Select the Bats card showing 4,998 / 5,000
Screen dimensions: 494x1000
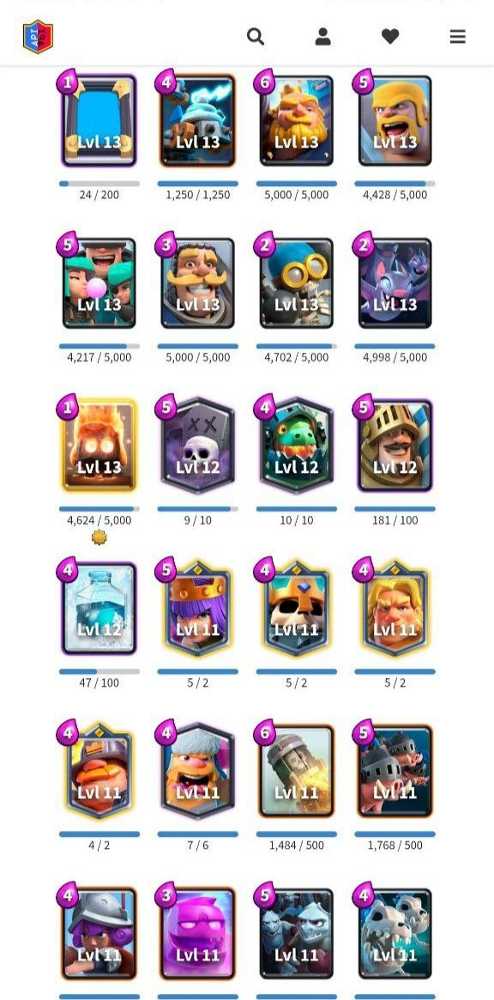(x=395, y=283)
